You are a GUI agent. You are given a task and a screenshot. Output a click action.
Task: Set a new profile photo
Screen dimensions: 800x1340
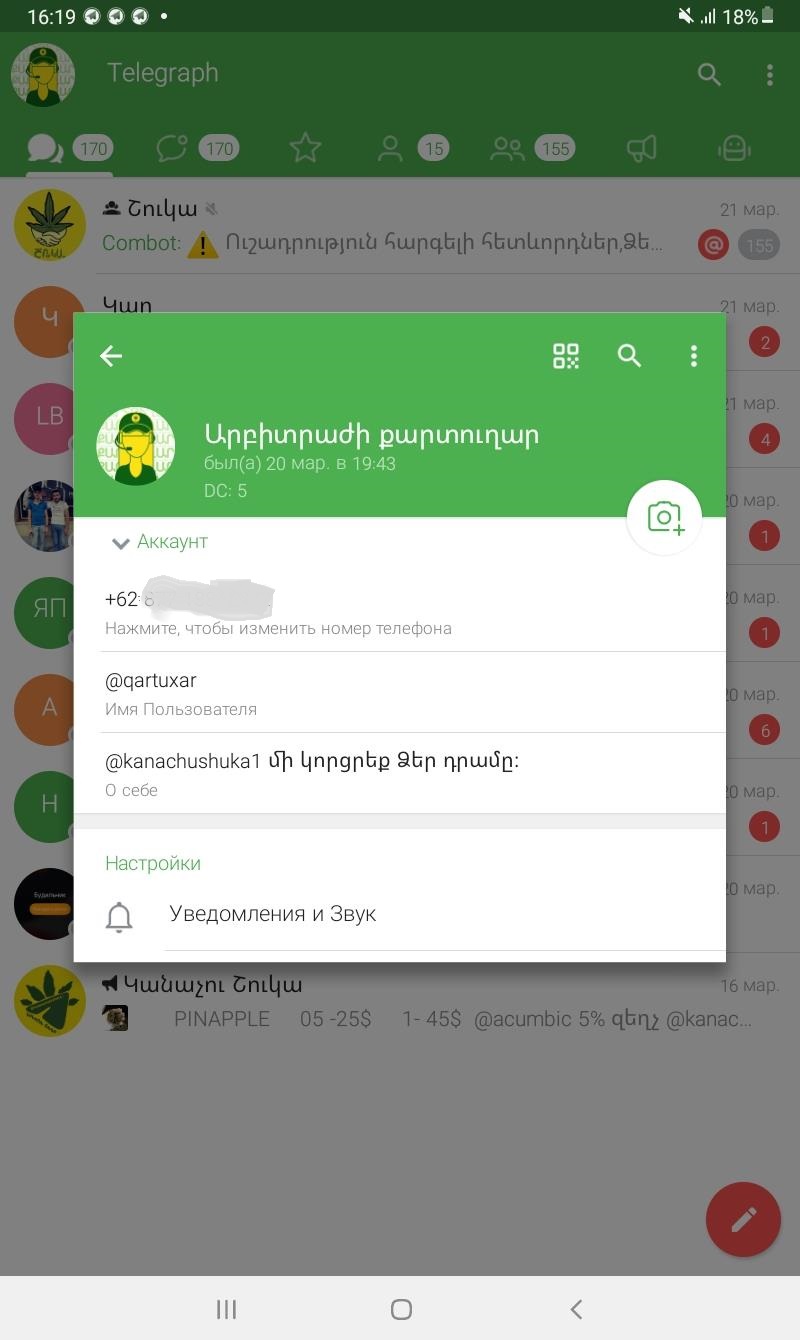coord(664,517)
